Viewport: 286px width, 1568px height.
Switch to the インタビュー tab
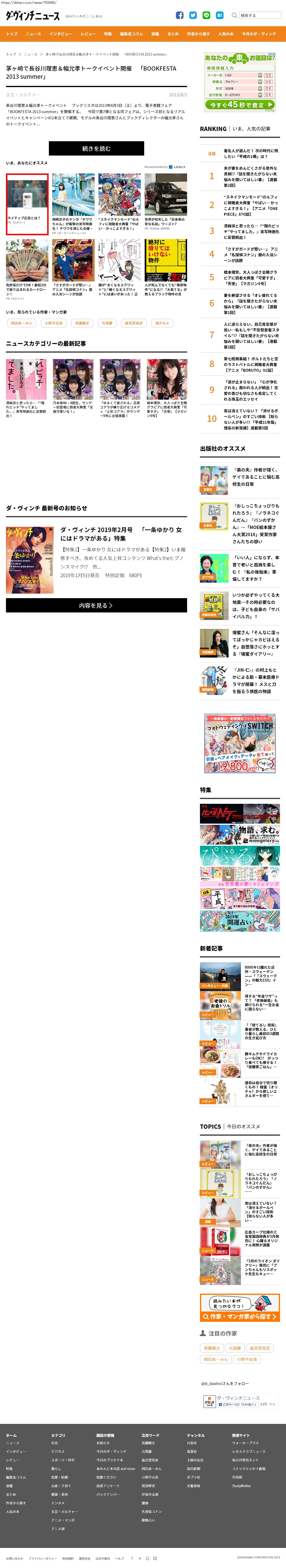60,34
